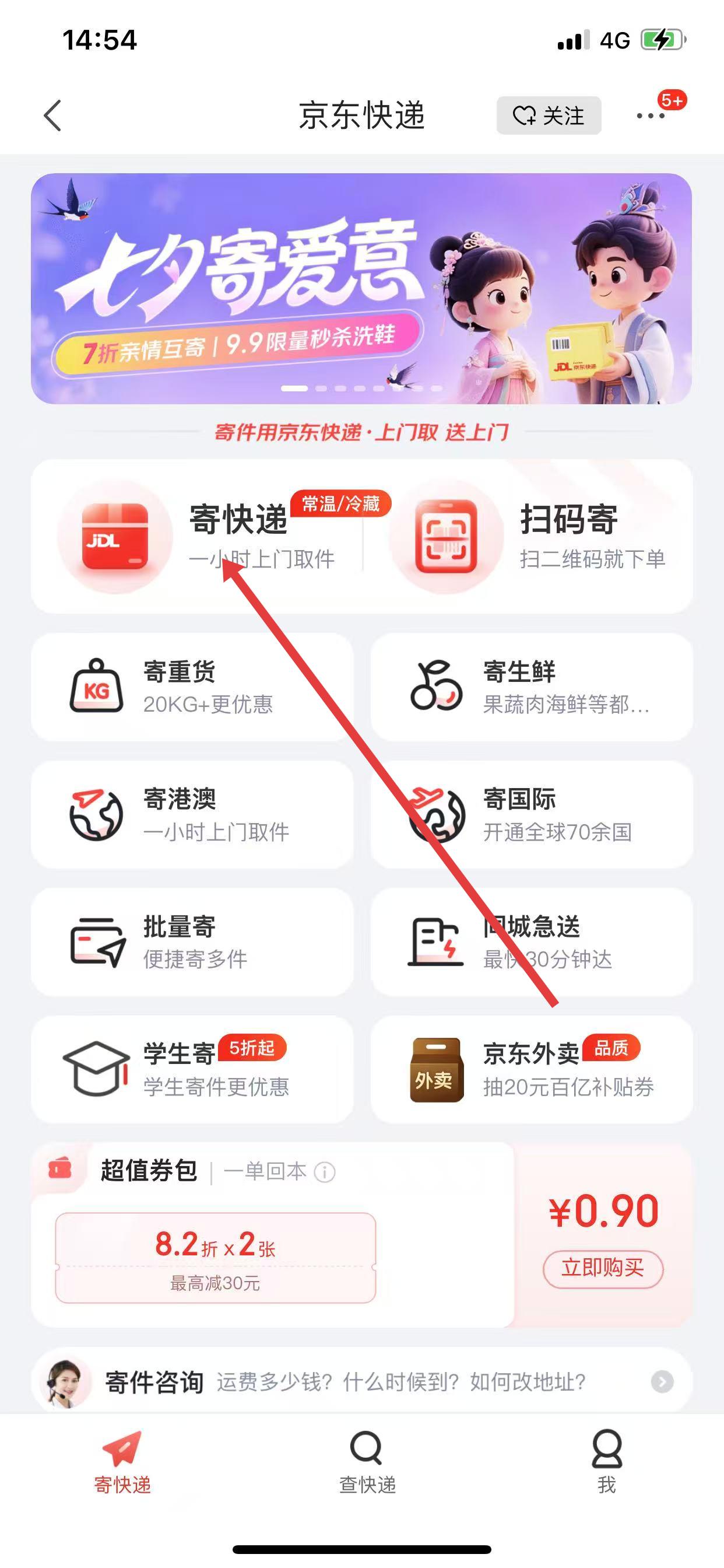Open the three-dot overflow menu

click(650, 115)
